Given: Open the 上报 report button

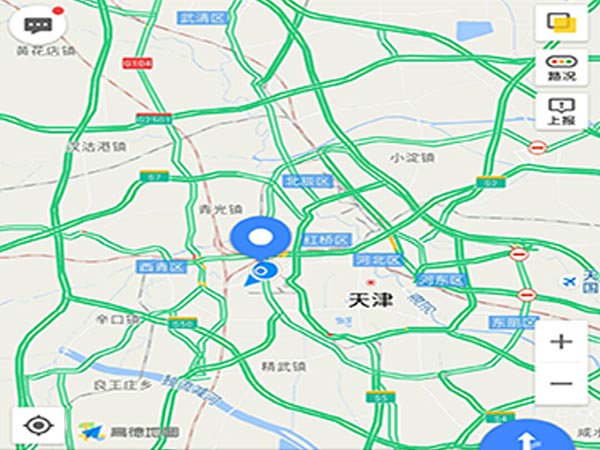Looking at the screenshot, I should click(561, 110).
